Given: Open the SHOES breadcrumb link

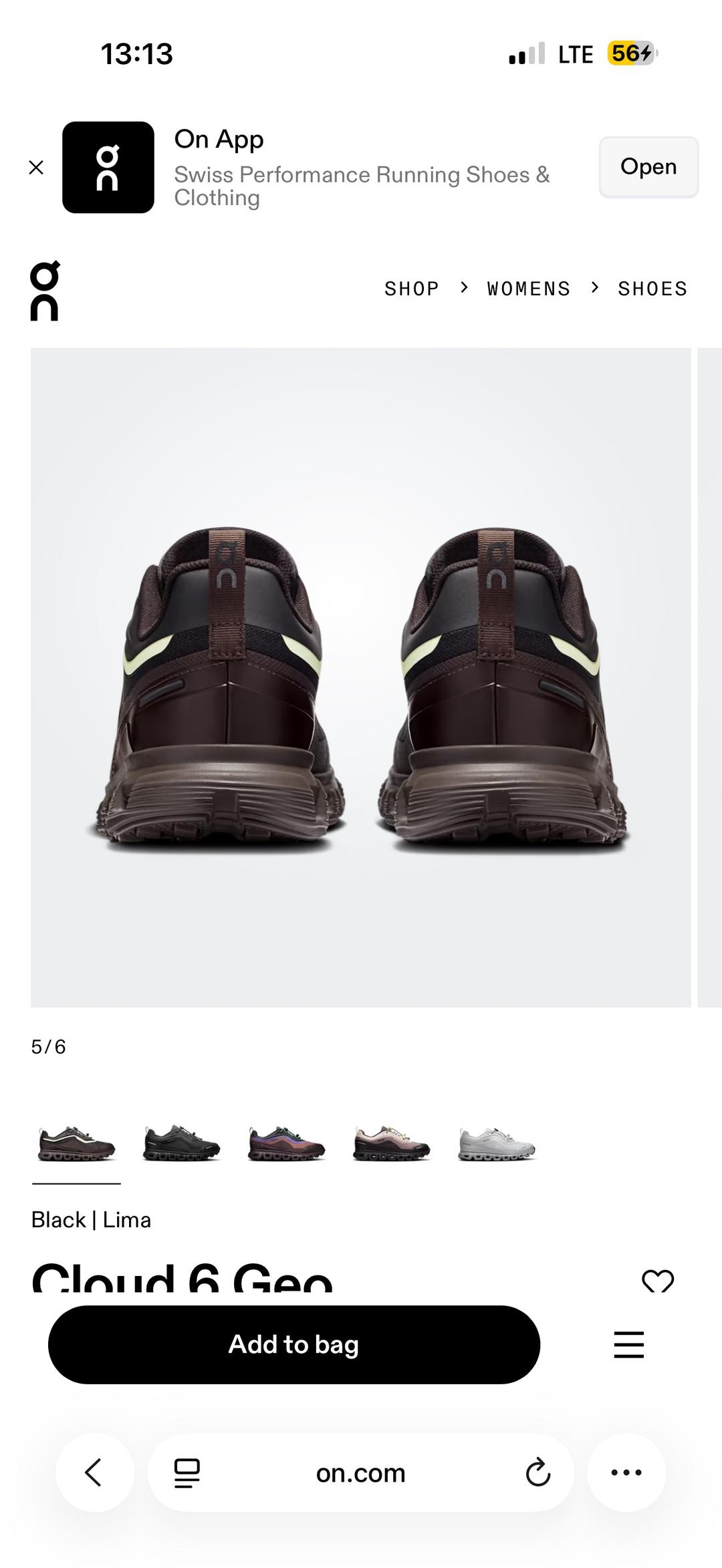Looking at the screenshot, I should [x=652, y=289].
